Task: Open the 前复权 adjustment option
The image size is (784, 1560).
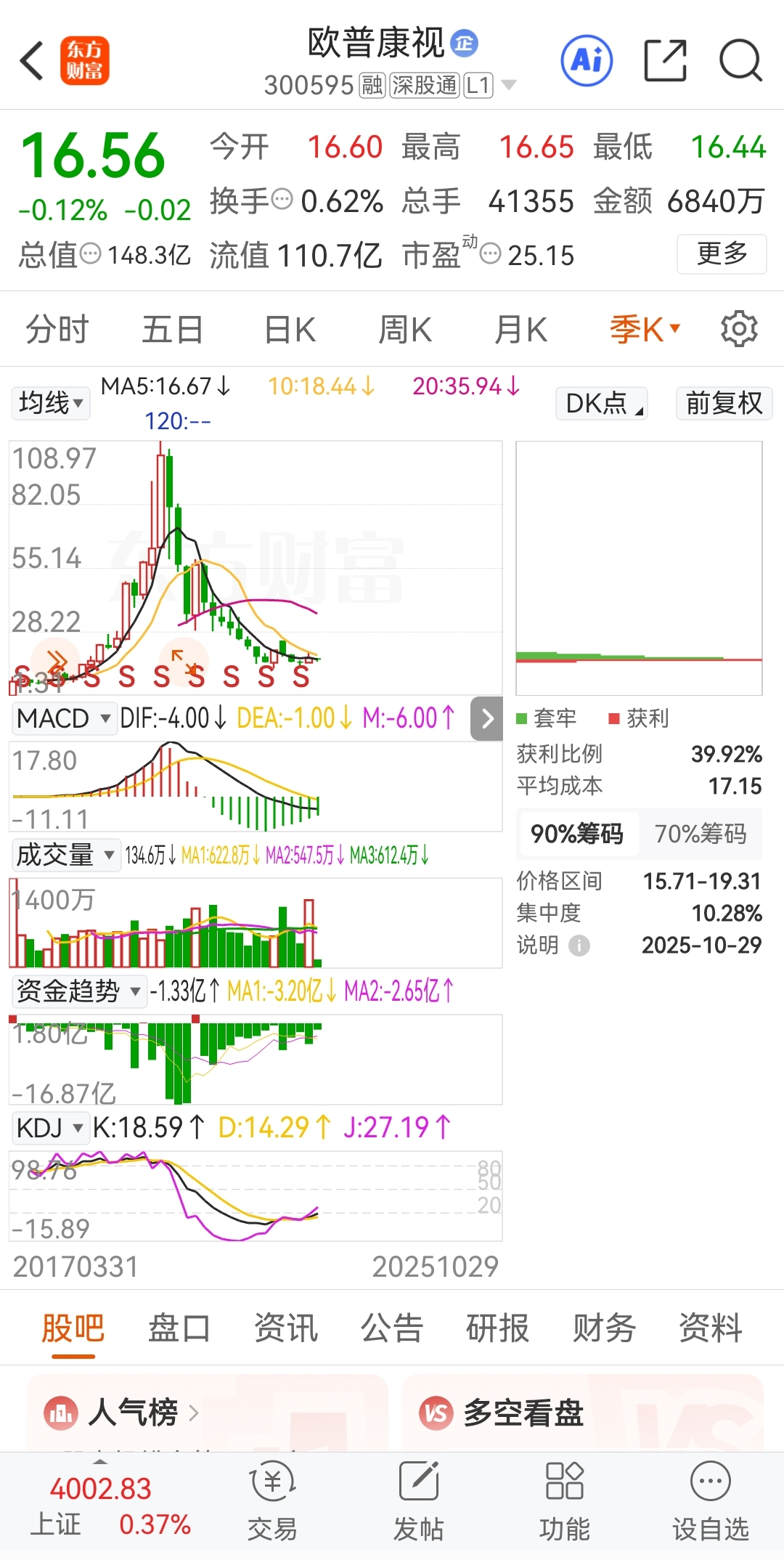Action: tap(724, 403)
